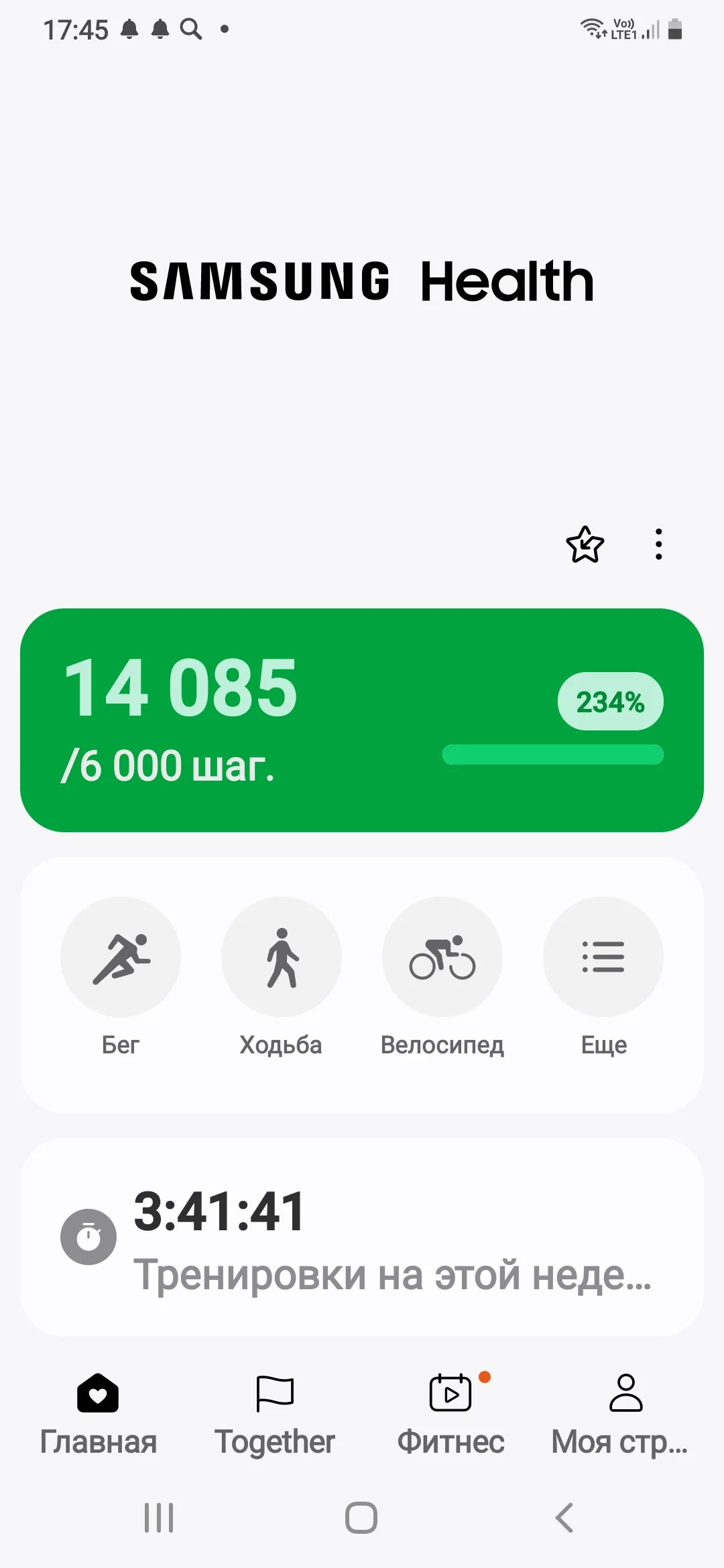This screenshot has width=724, height=1568.
Task: Tap the home icon on Главная tab
Action: coord(98,1392)
